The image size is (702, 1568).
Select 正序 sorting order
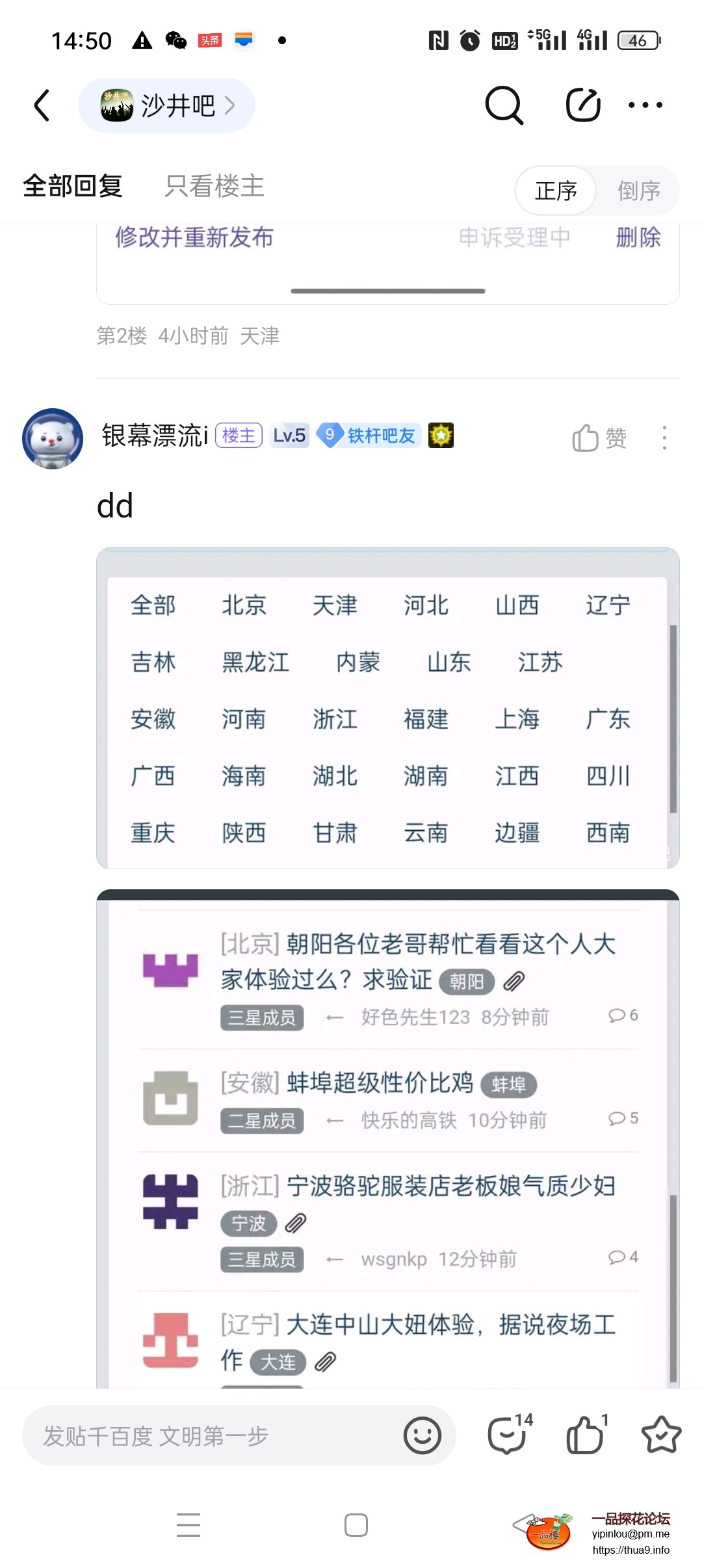click(556, 190)
